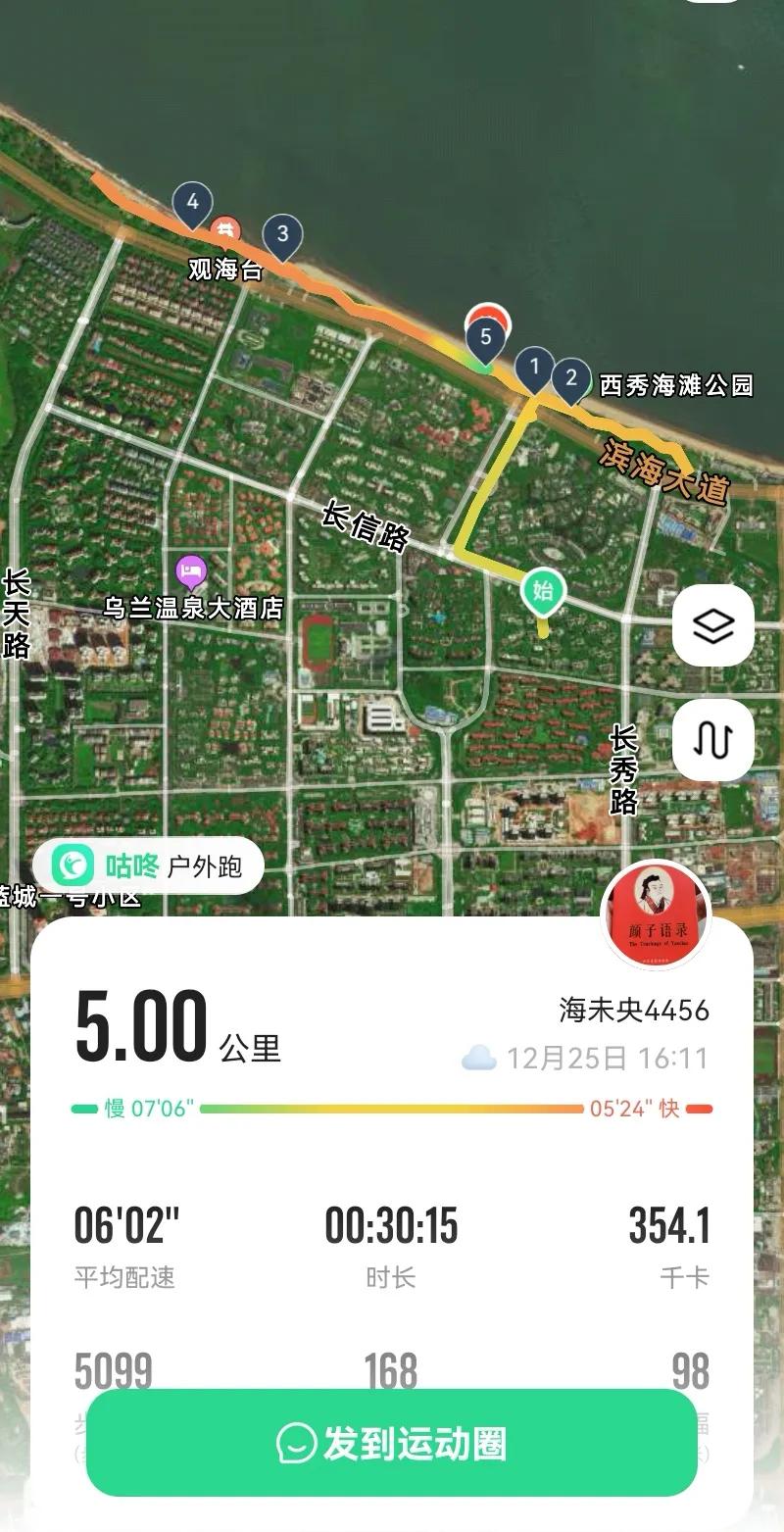This screenshot has height=1532, width=784.
Task: Click the purple 乌兰温泉大酒店 hotel icon
Action: point(189,571)
